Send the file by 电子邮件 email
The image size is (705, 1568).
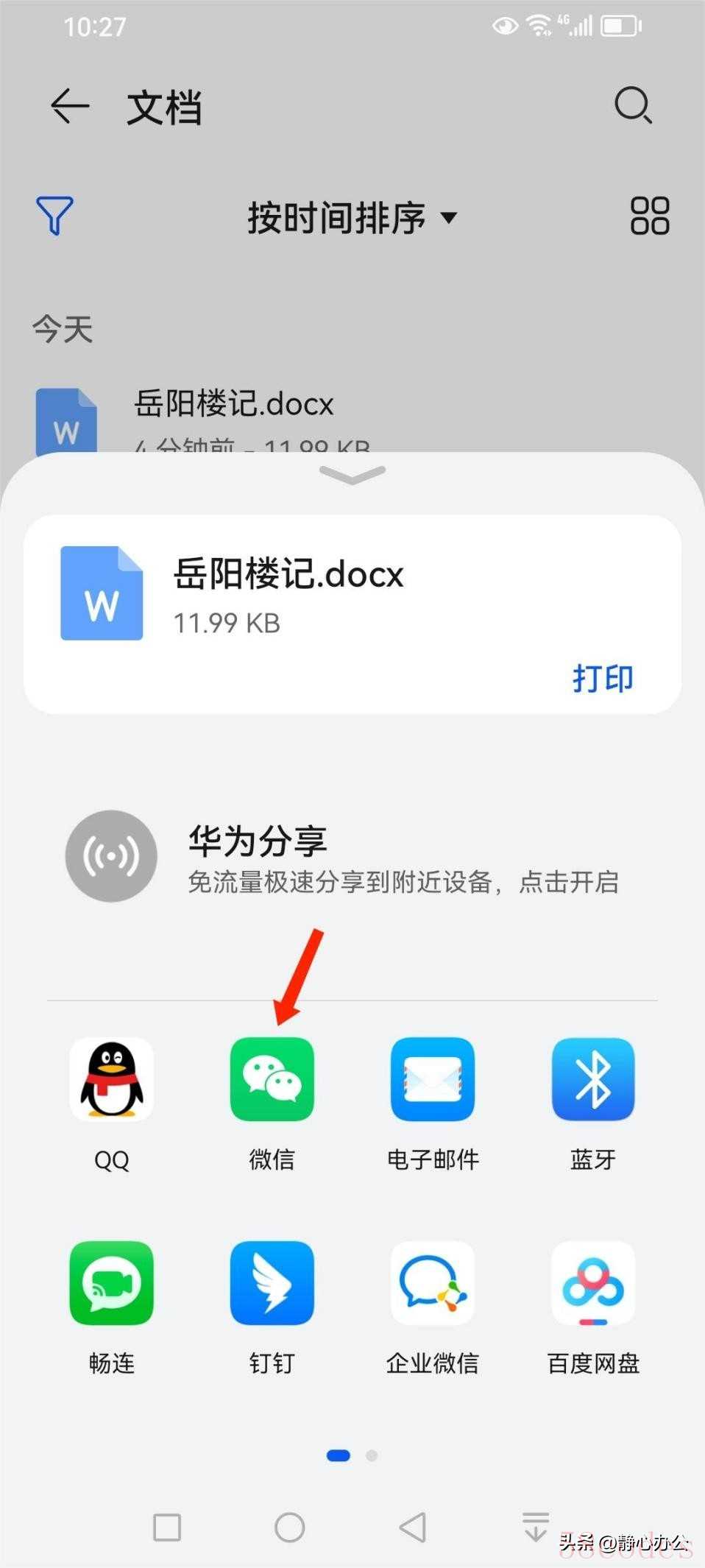[x=432, y=1079]
